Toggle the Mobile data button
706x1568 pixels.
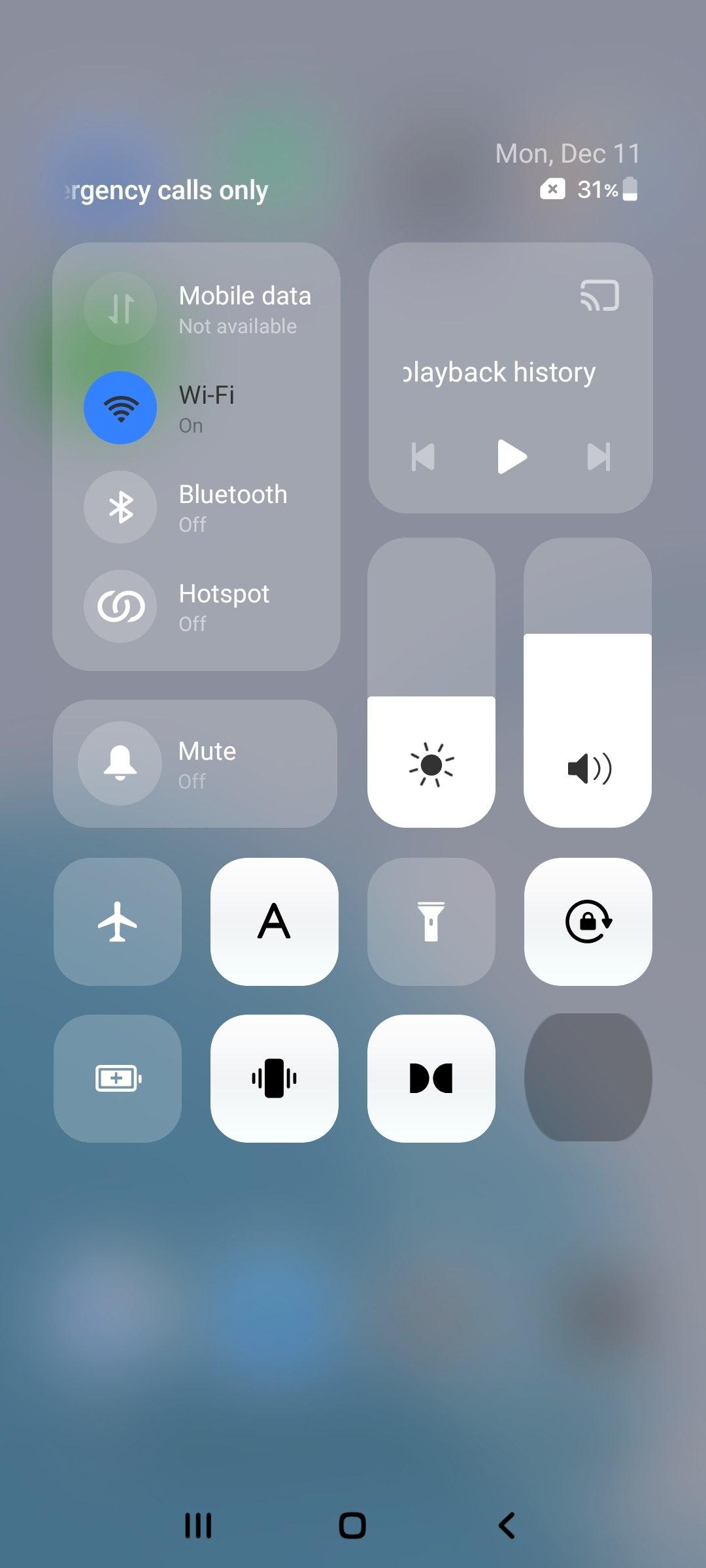point(120,308)
